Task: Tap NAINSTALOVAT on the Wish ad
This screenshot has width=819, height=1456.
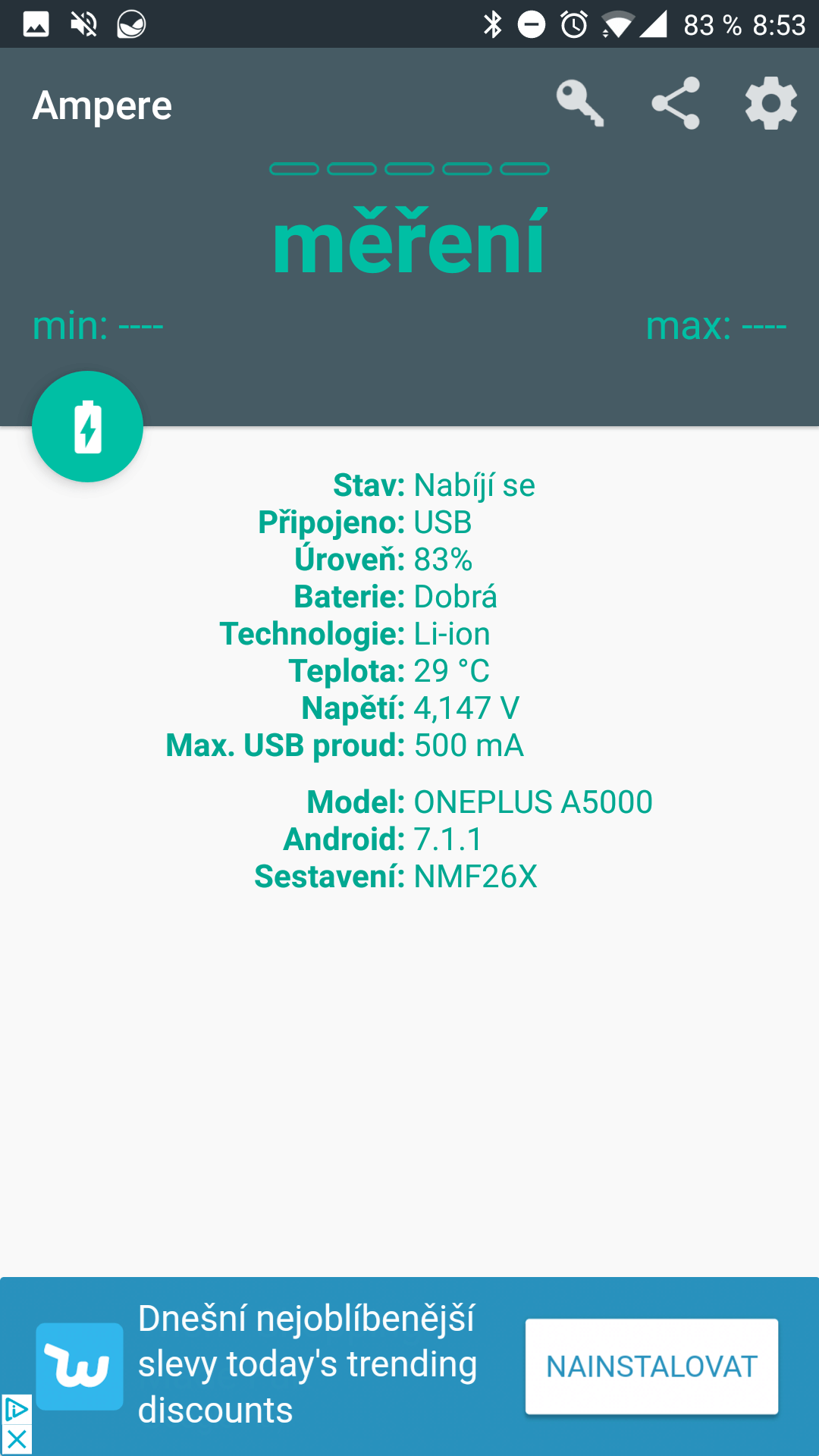Action: pos(651,1367)
